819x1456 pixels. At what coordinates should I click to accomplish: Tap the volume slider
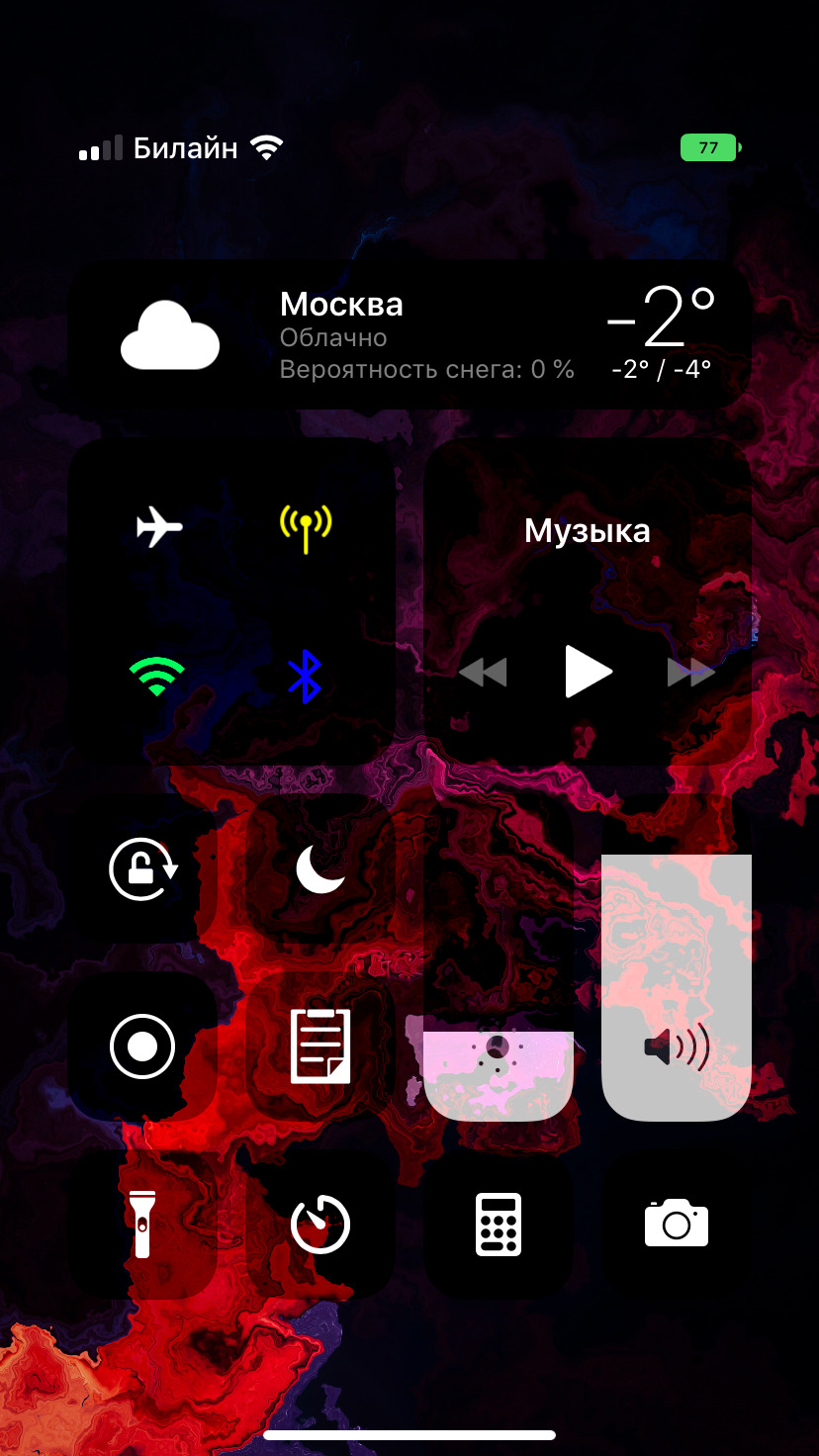(x=677, y=957)
